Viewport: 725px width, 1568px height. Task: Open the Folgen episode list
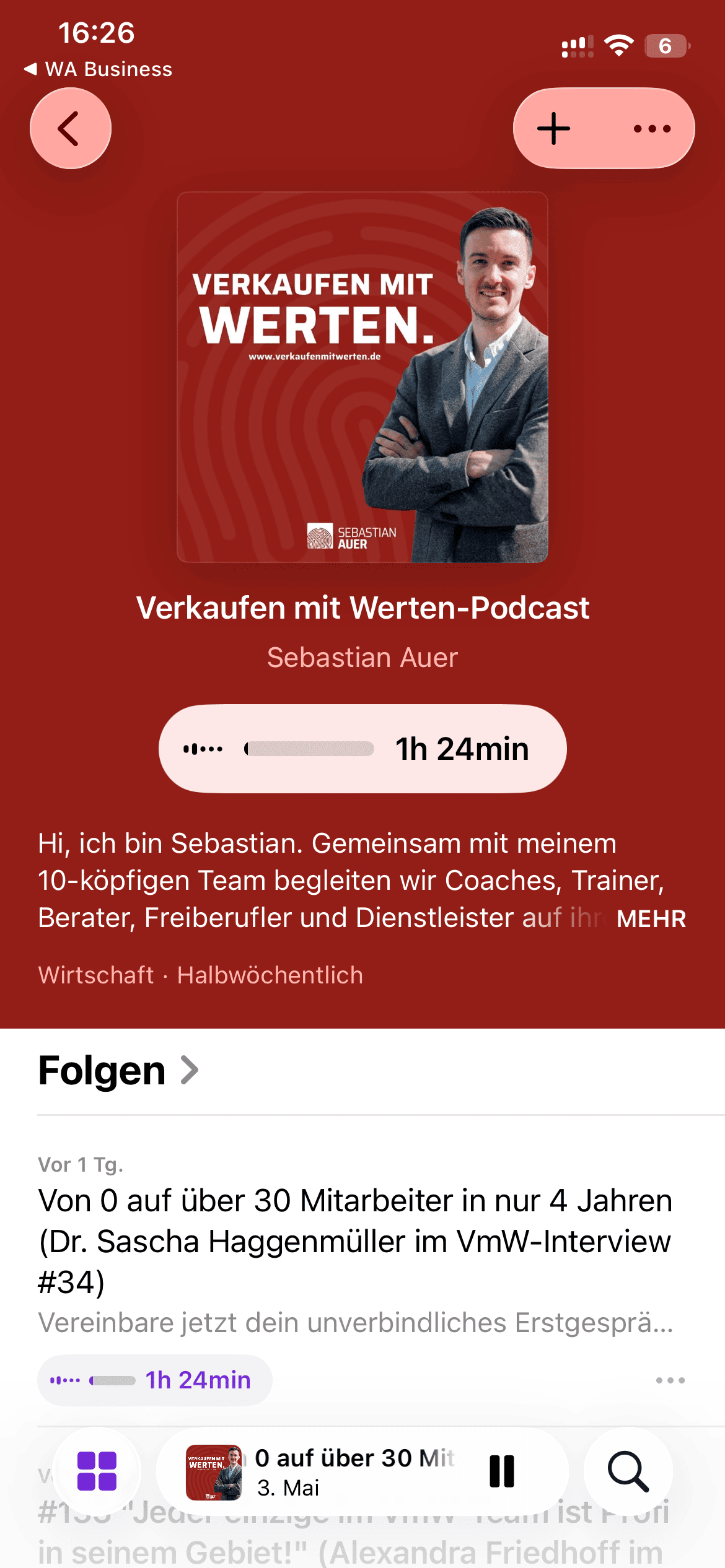(x=118, y=1070)
